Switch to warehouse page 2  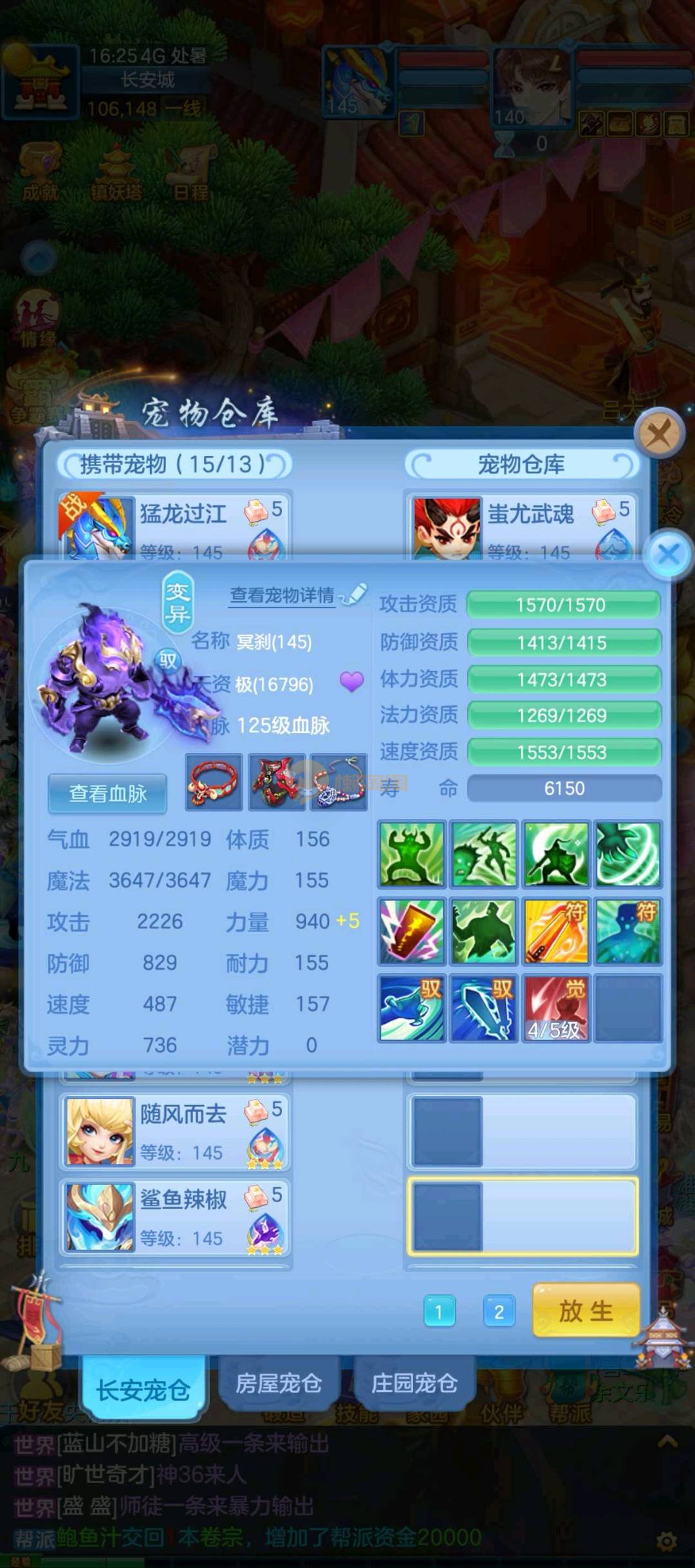499,1311
